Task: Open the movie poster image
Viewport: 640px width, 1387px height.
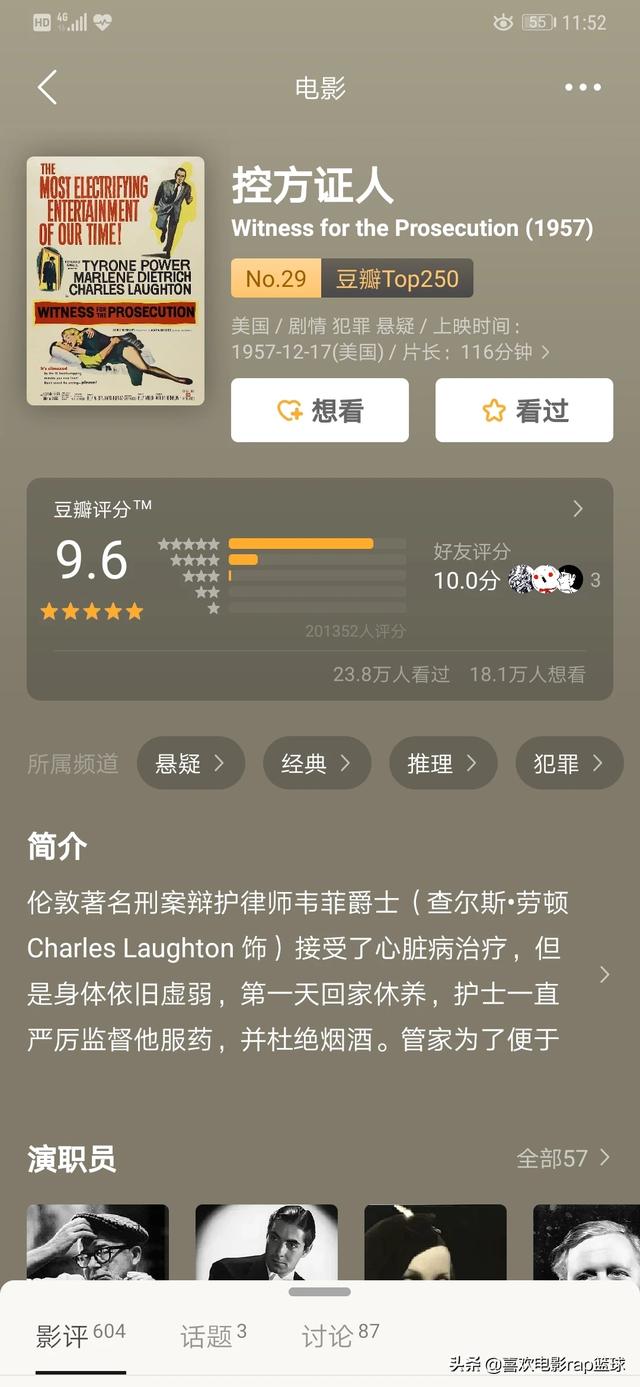Action: coord(115,281)
